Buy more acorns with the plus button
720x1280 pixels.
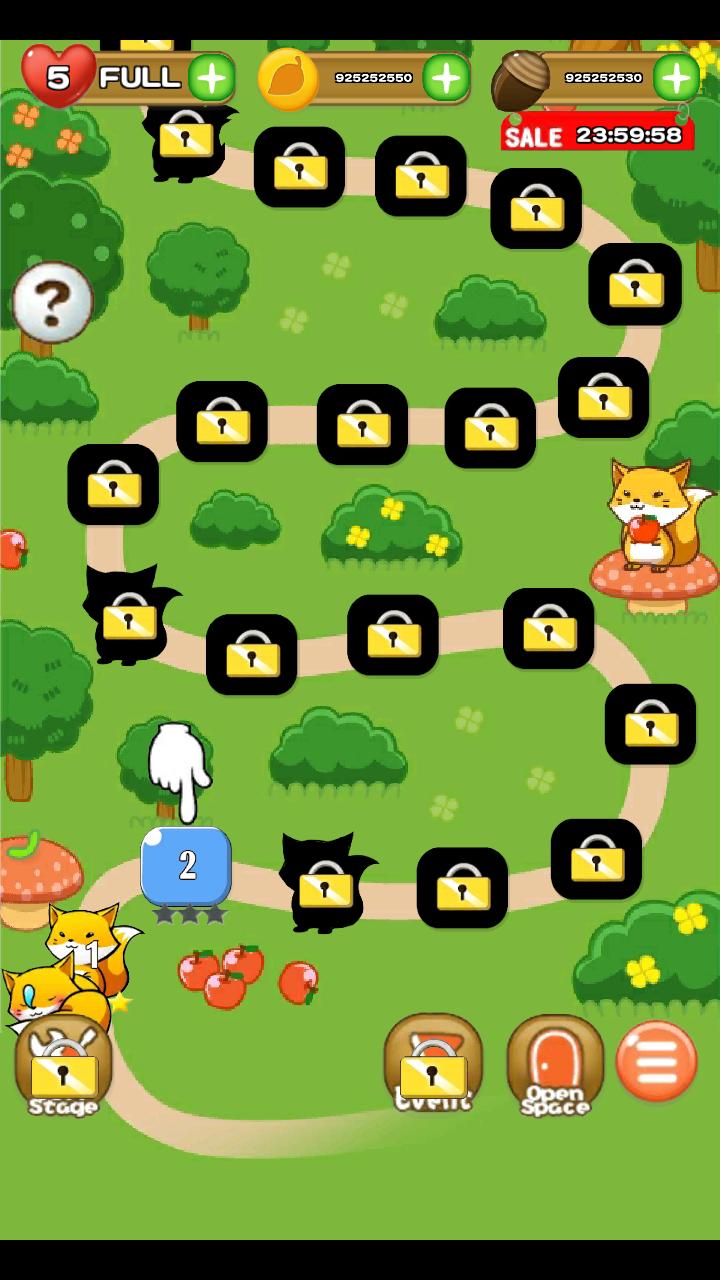(678, 78)
